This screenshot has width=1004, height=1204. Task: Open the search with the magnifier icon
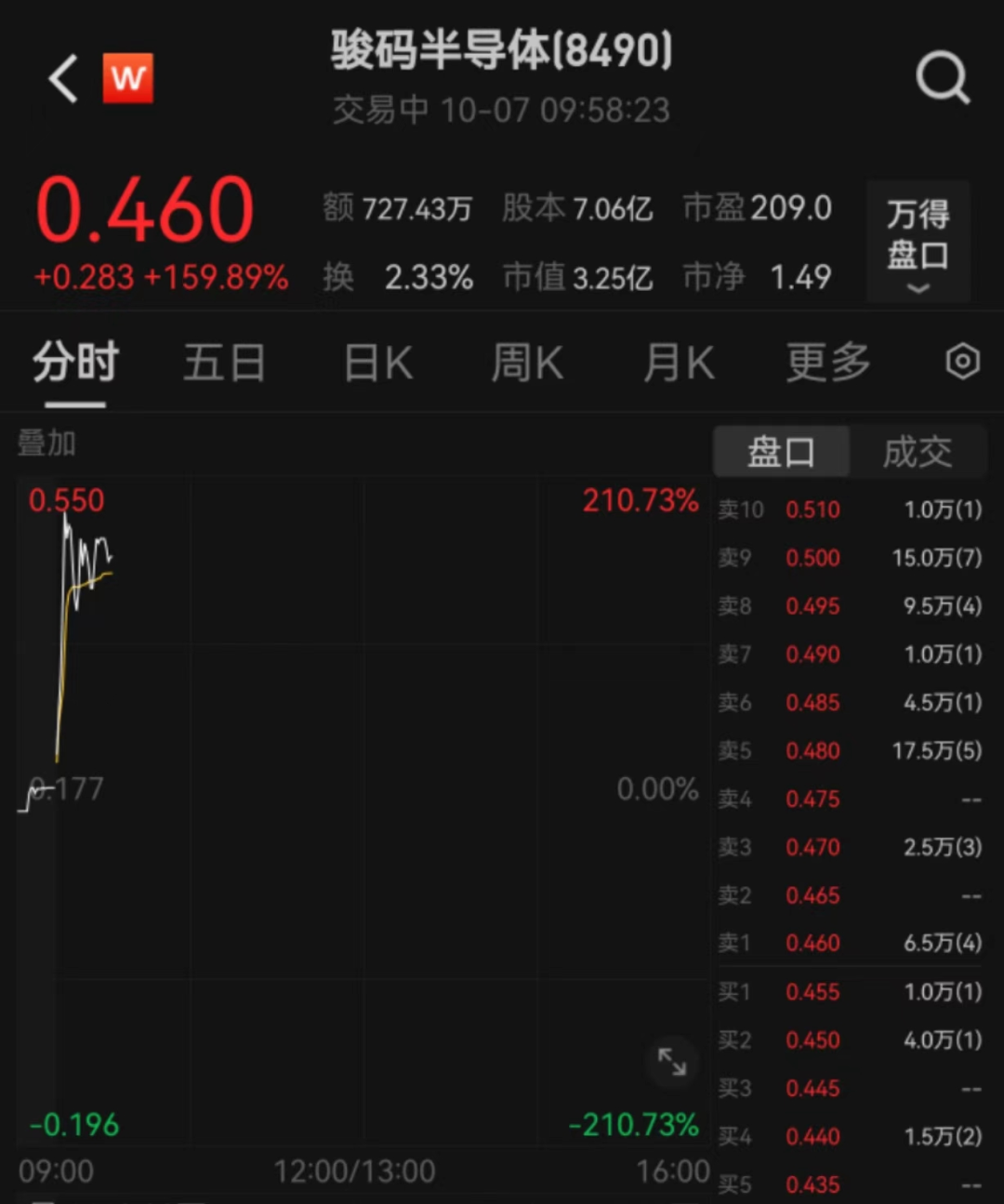944,78
